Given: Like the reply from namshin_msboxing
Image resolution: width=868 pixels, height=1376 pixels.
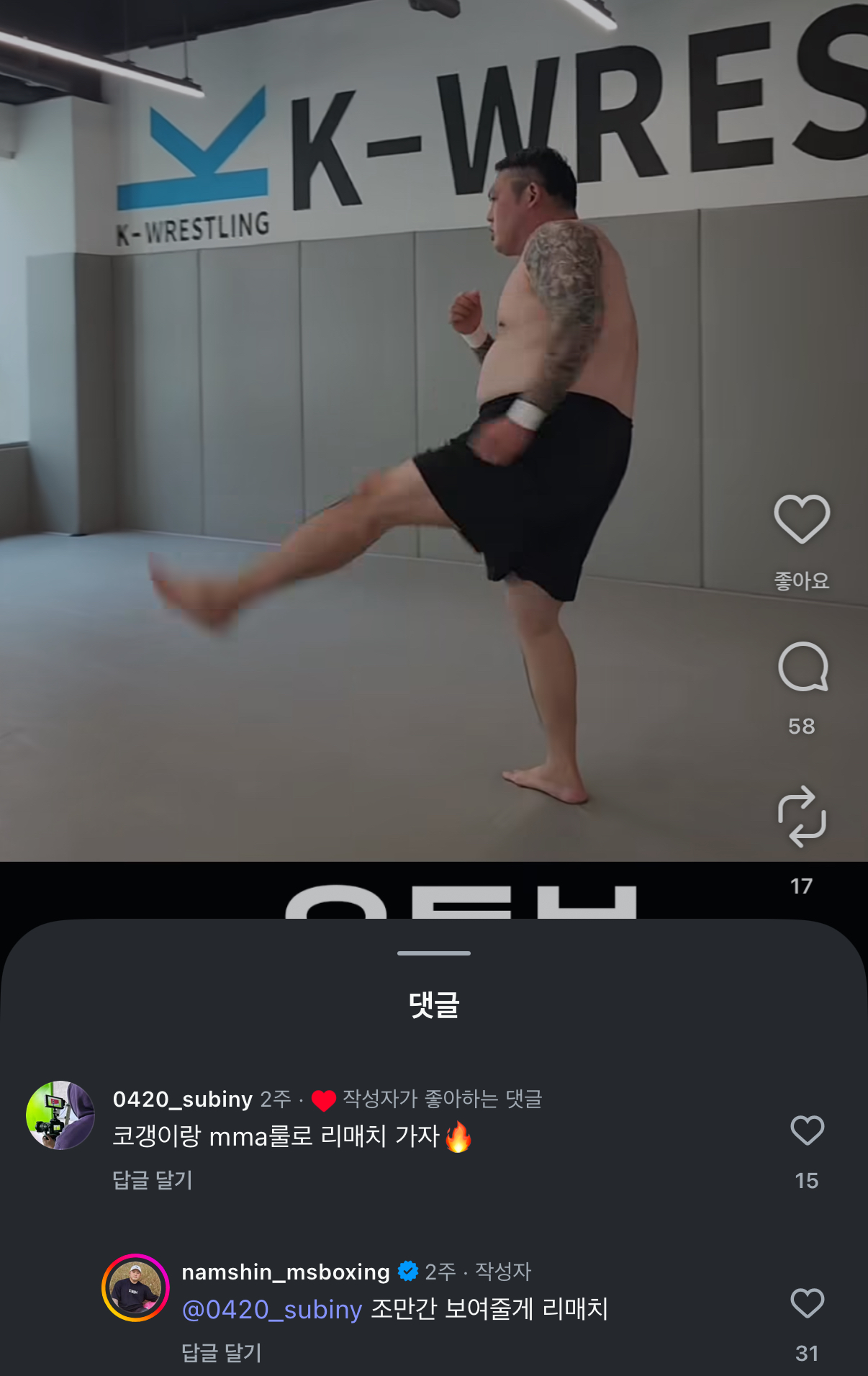Looking at the screenshot, I should (x=807, y=1303).
